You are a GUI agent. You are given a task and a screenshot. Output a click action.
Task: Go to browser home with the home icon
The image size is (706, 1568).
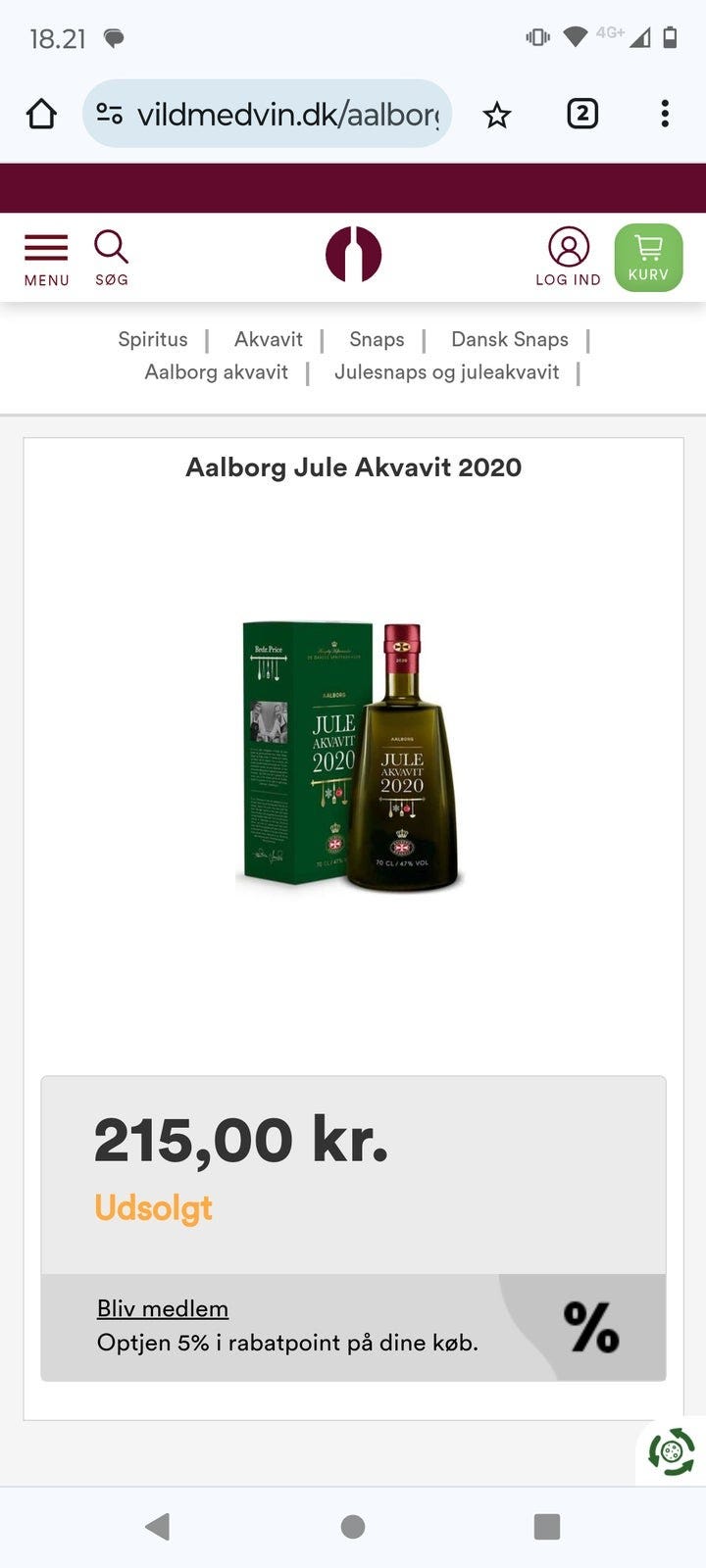pyautogui.click(x=40, y=114)
